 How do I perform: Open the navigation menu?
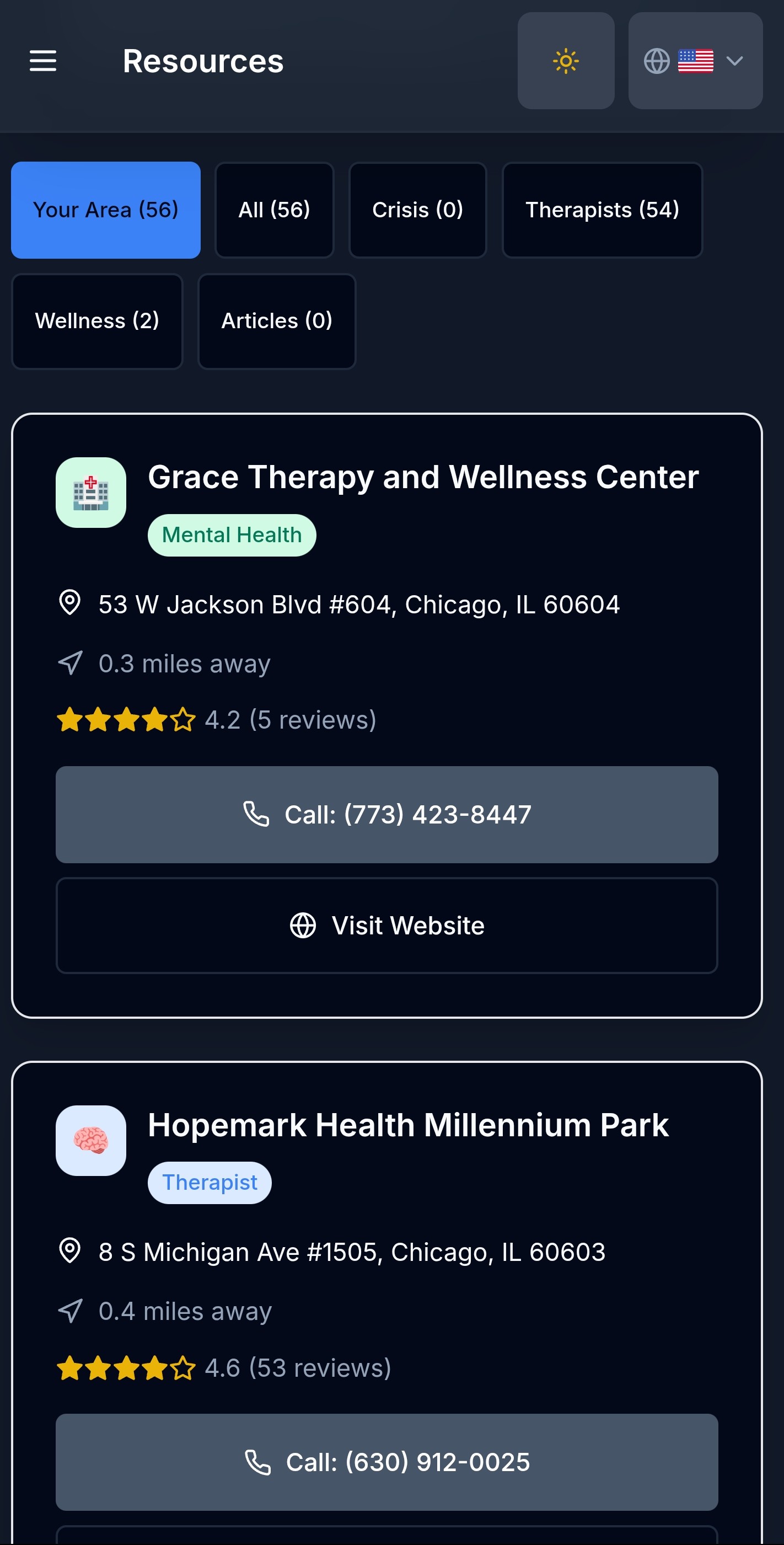(x=42, y=61)
